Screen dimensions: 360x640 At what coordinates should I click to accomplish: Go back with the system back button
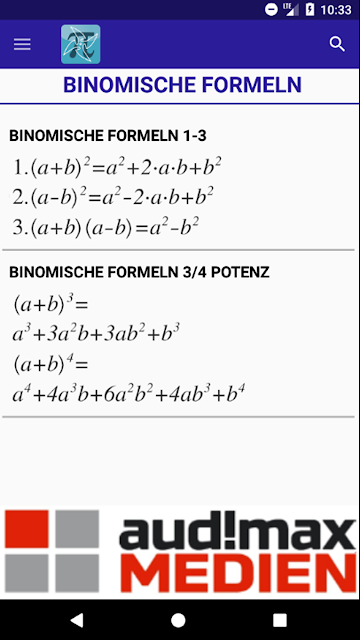tap(77, 620)
